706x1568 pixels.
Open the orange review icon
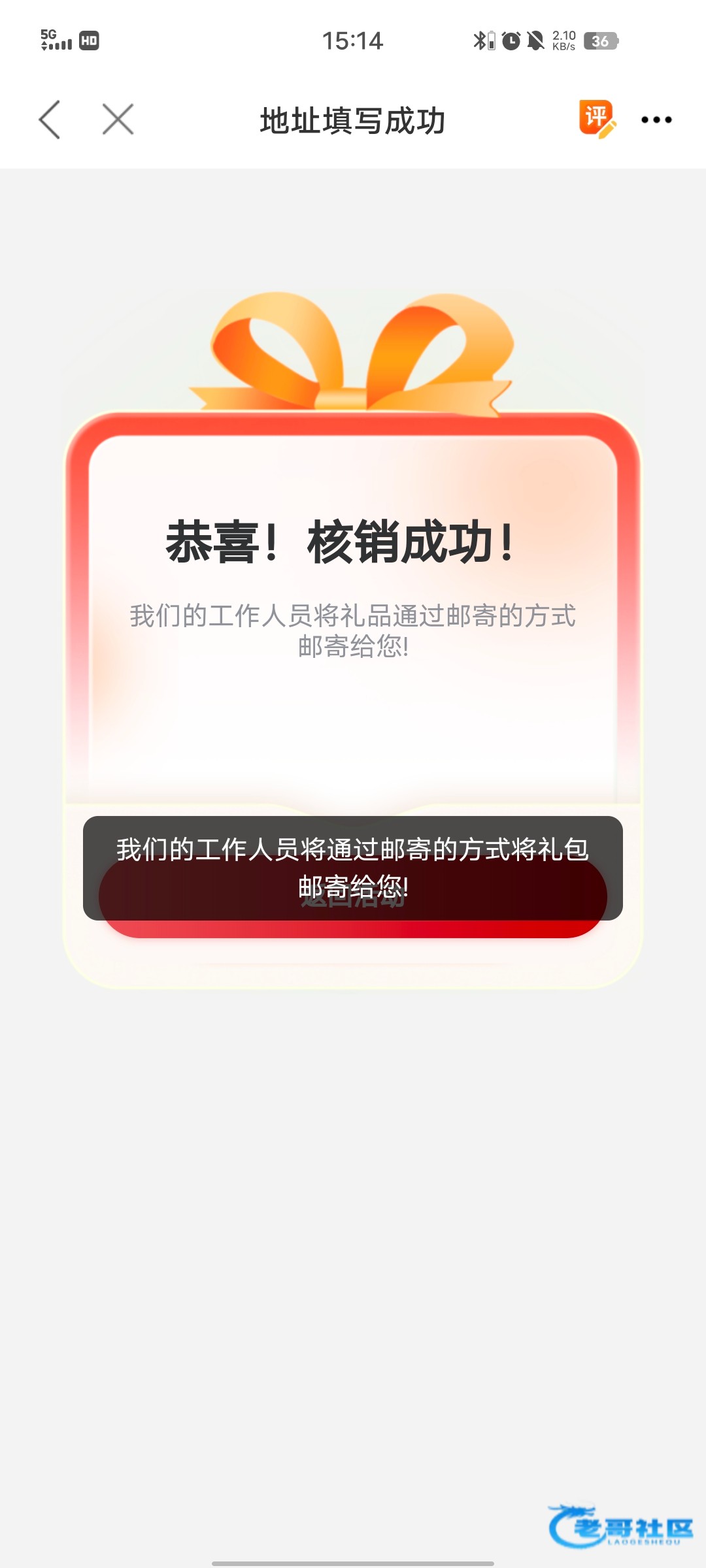597,119
